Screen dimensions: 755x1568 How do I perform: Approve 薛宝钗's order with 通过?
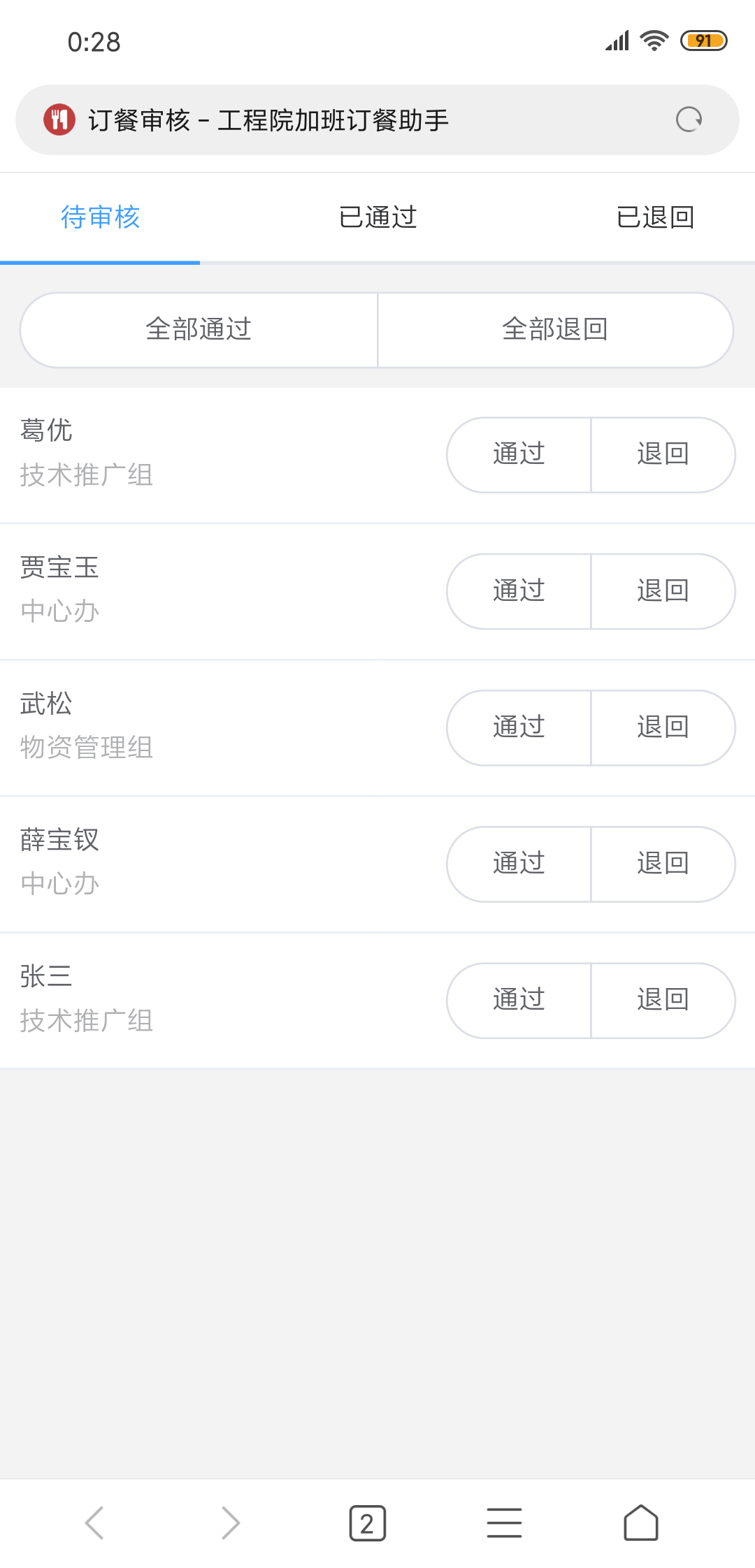[x=519, y=864]
